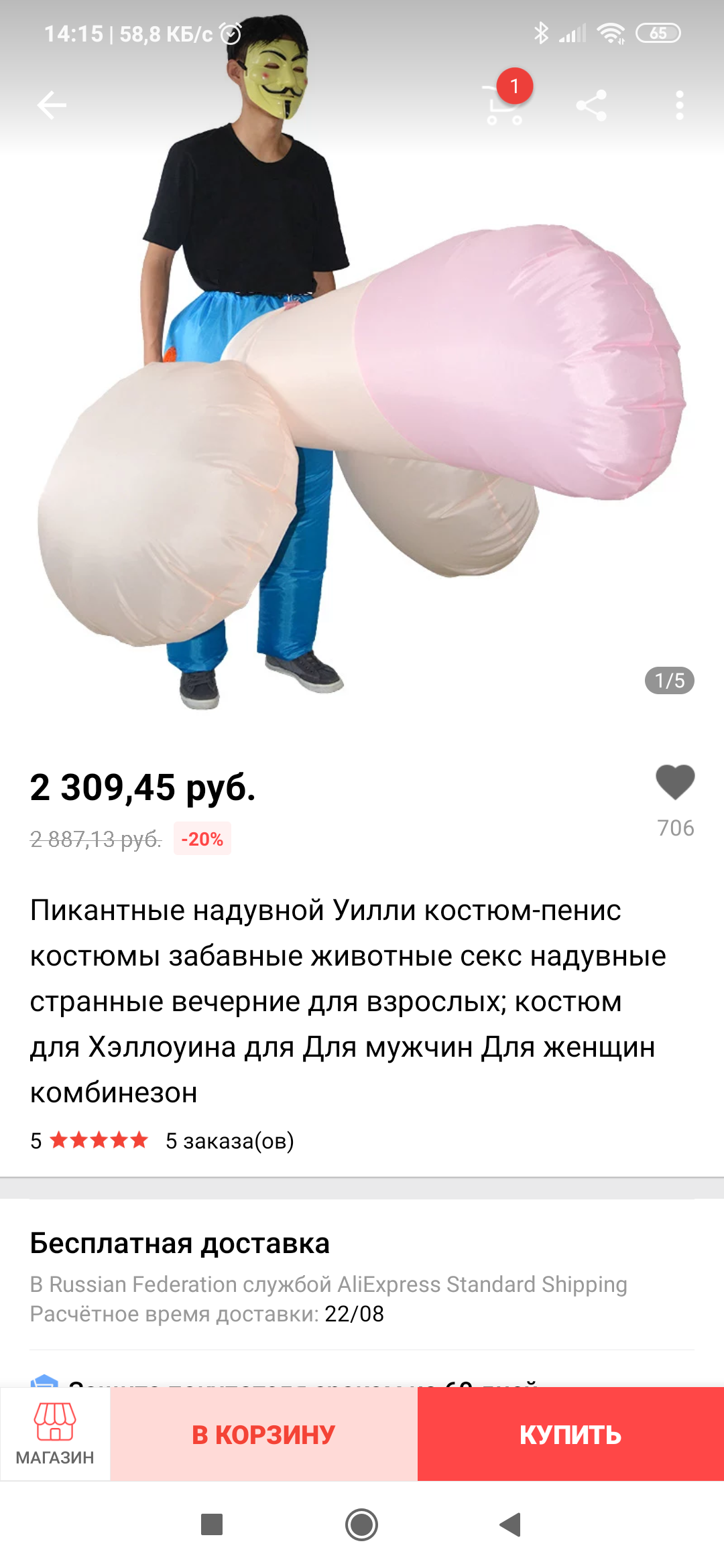Viewport: 724px width, 1568px height.
Task: Open the МАГАЗИН store page
Action: click(x=55, y=1434)
